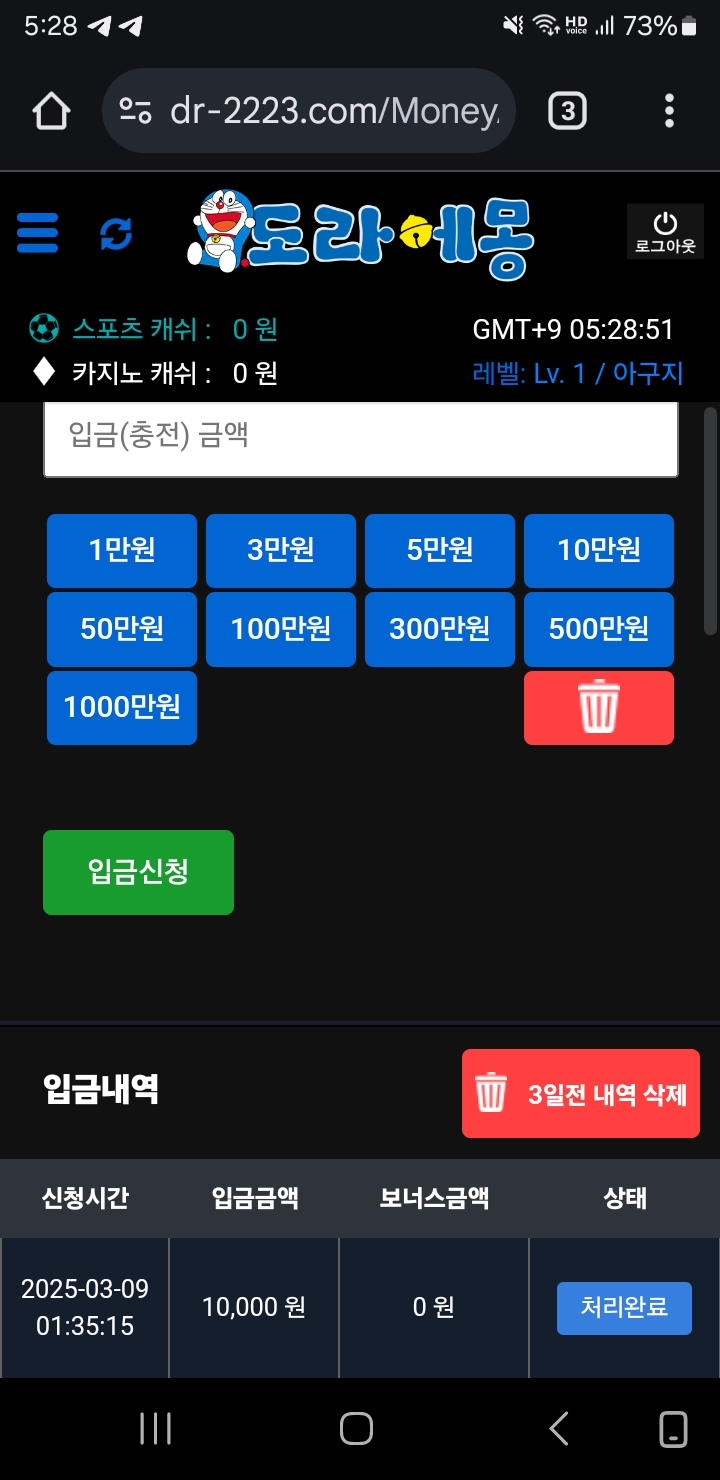The height and width of the screenshot is (1480, 720).
Task: Select the 1만원 amount button
Action: (122, 550)
